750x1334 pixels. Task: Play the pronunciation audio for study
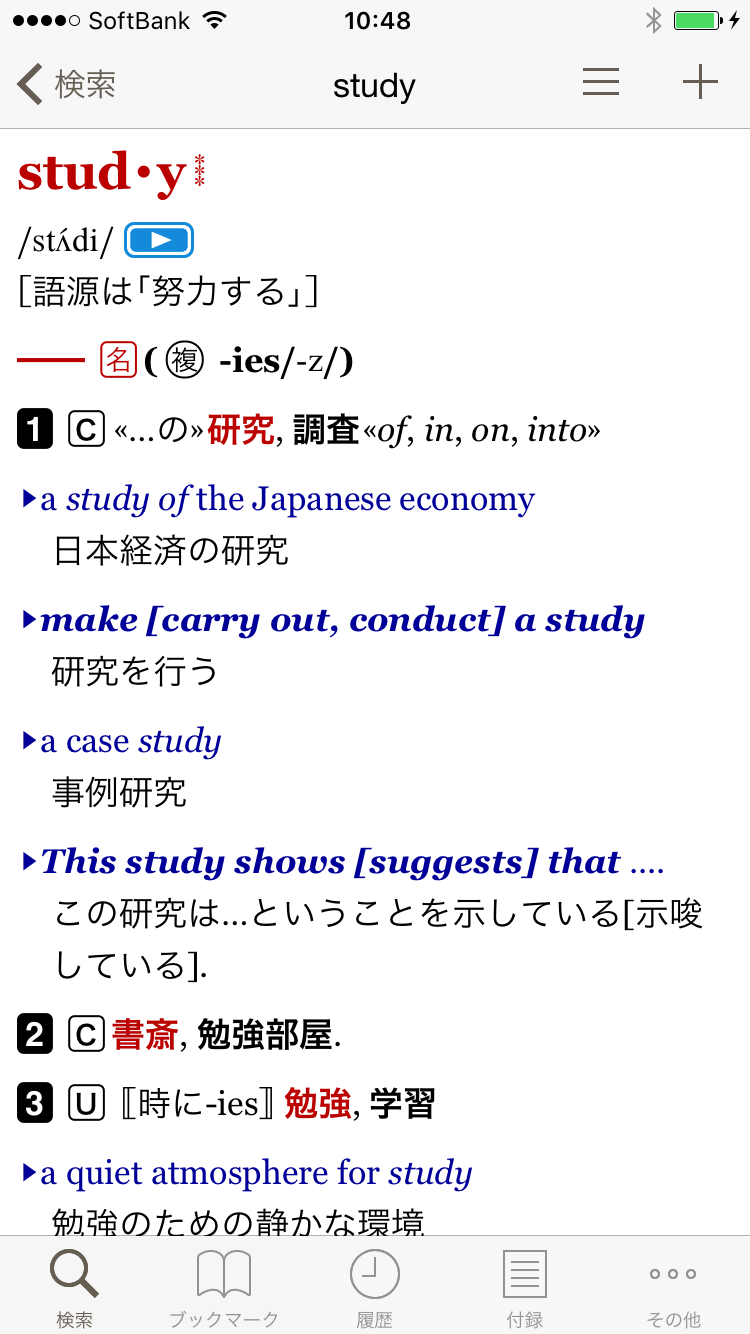(159, 241)
